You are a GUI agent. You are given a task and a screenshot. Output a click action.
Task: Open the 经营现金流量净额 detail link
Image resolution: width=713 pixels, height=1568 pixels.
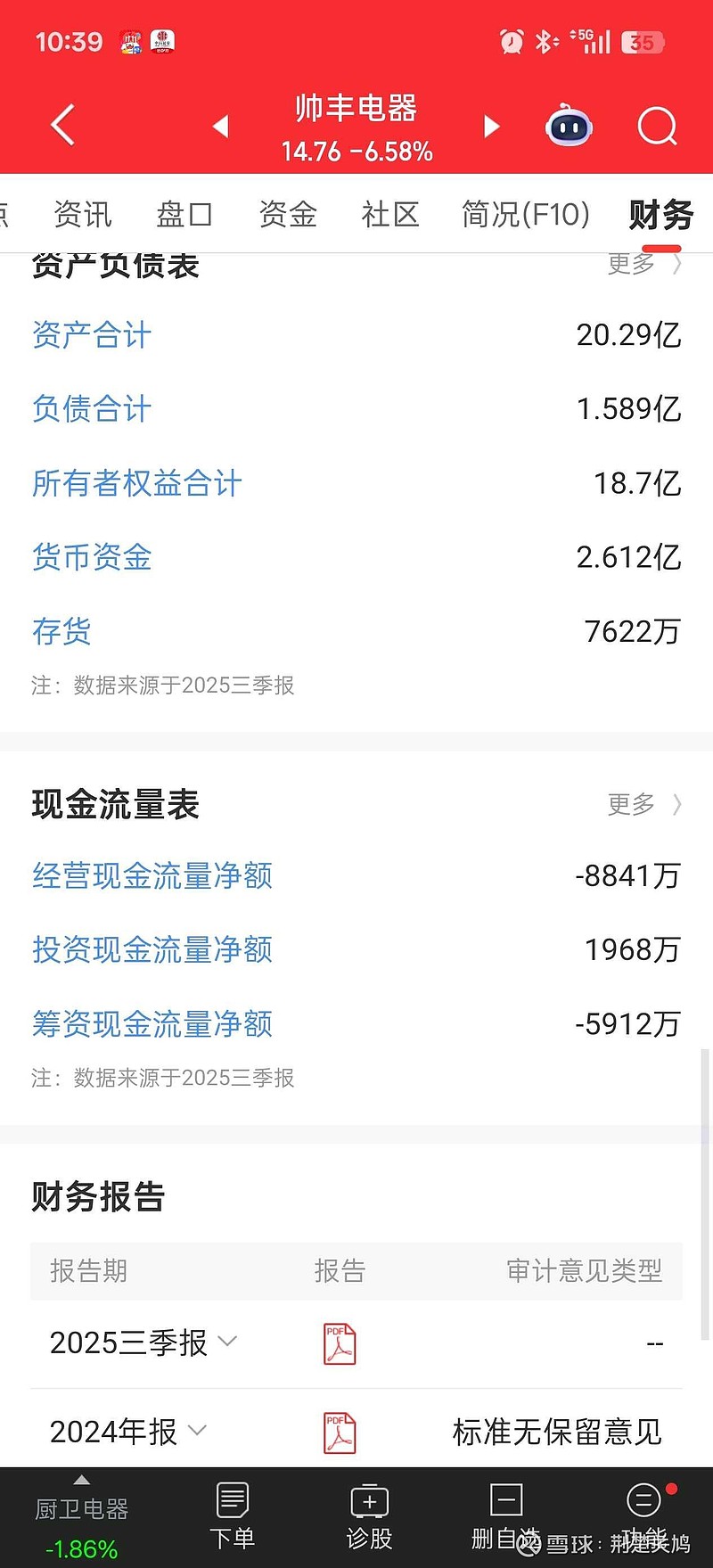152,876
